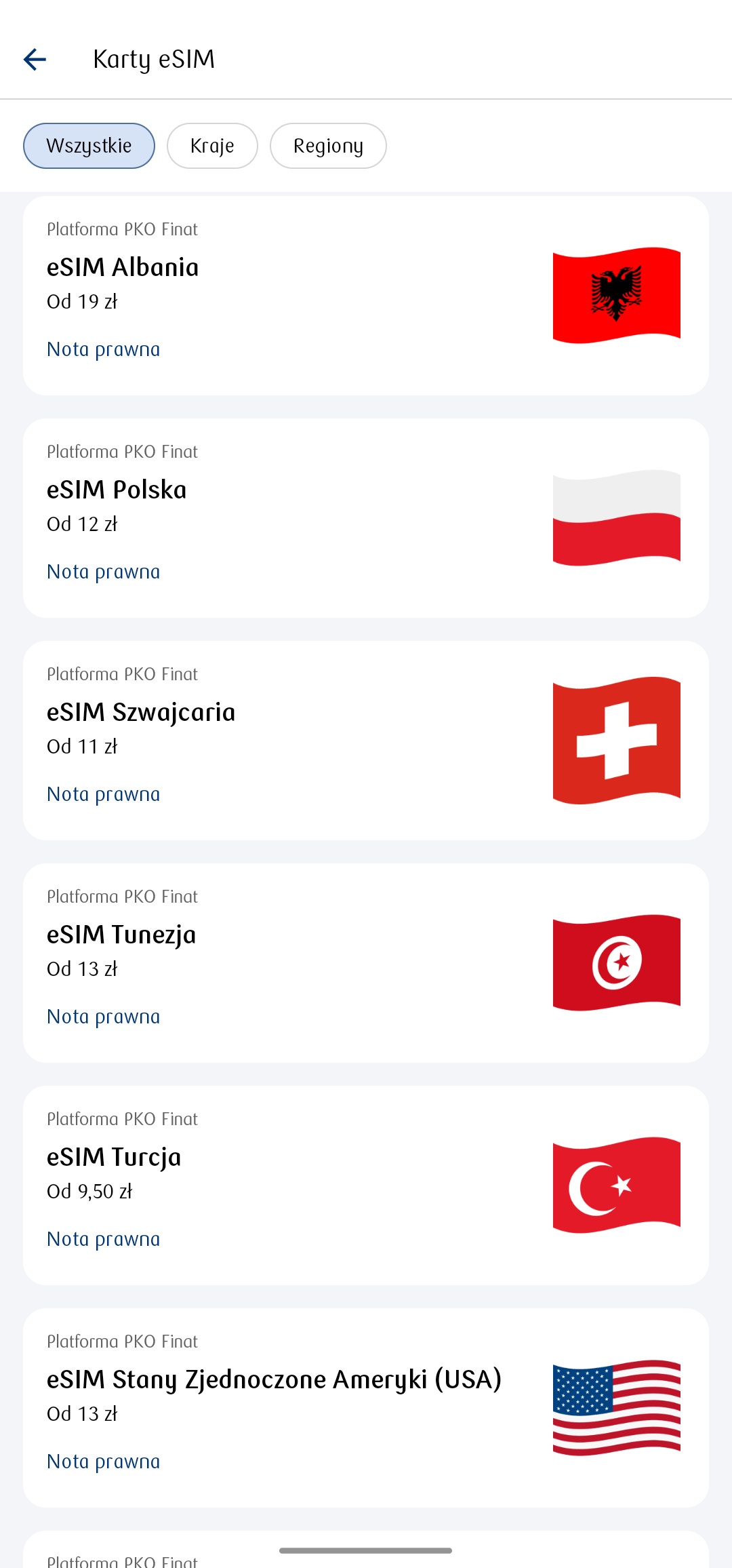Screen dimensions: 732x1568
Task: Open Nota prawna for eSIM Albania
Action: pyautogui.click(x=104, y=349)
